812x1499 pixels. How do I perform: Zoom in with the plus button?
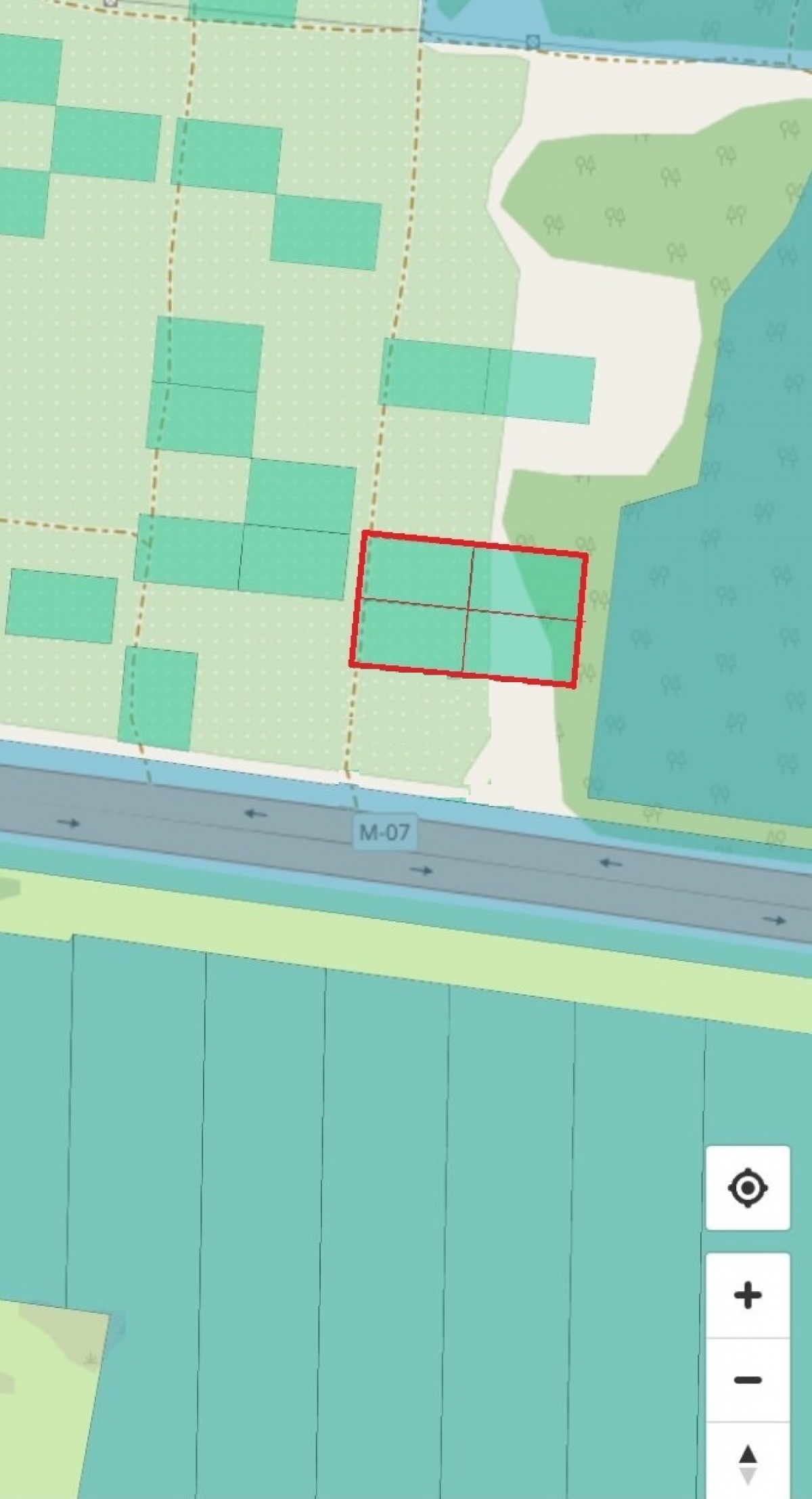click(x=747, y=1295)
